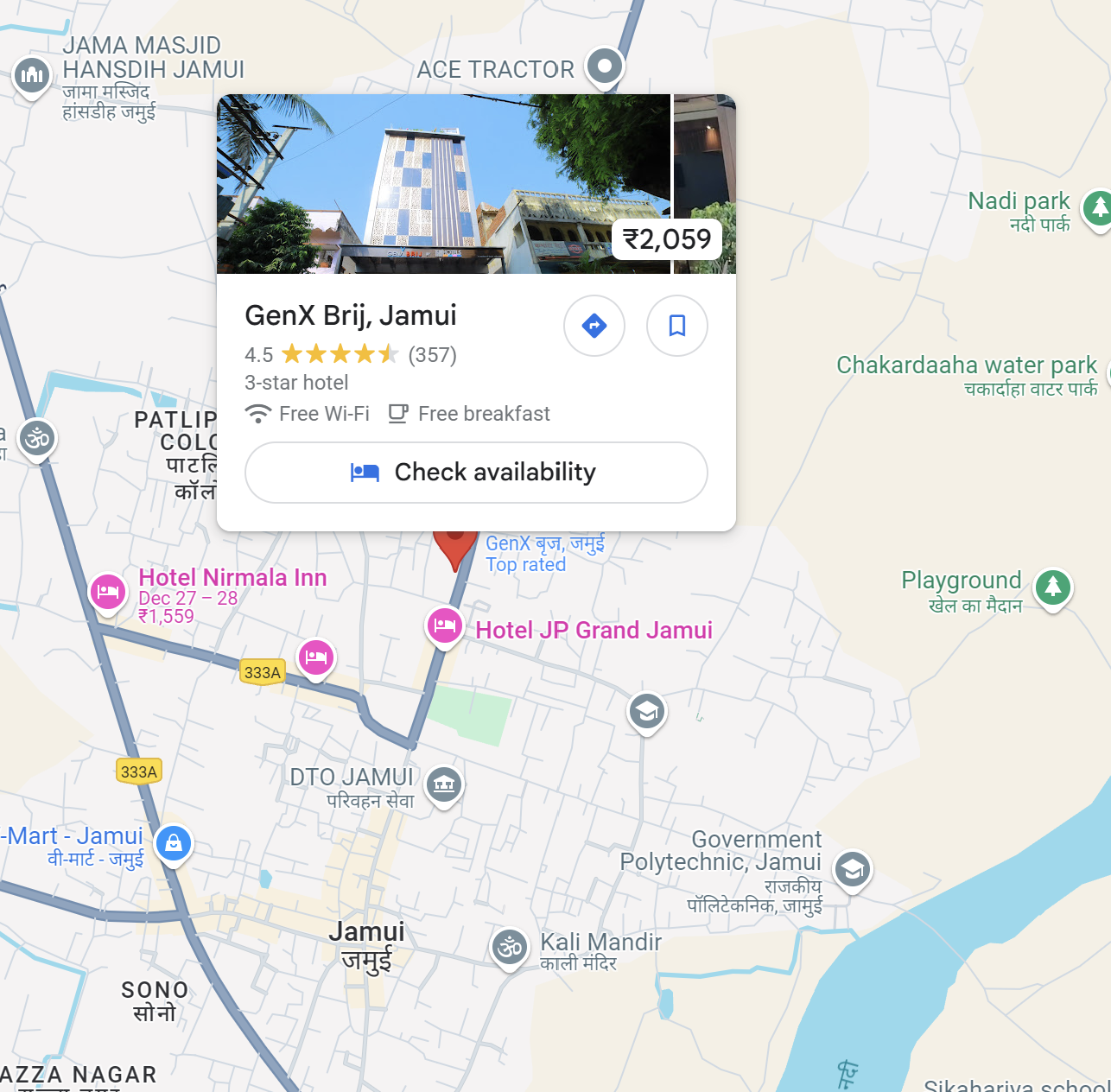Image resolution: width=1111 pixels, height=1092 pixels.
Task: Open the Government Polytechnic, Jamui marker
Action: [852, 869]
